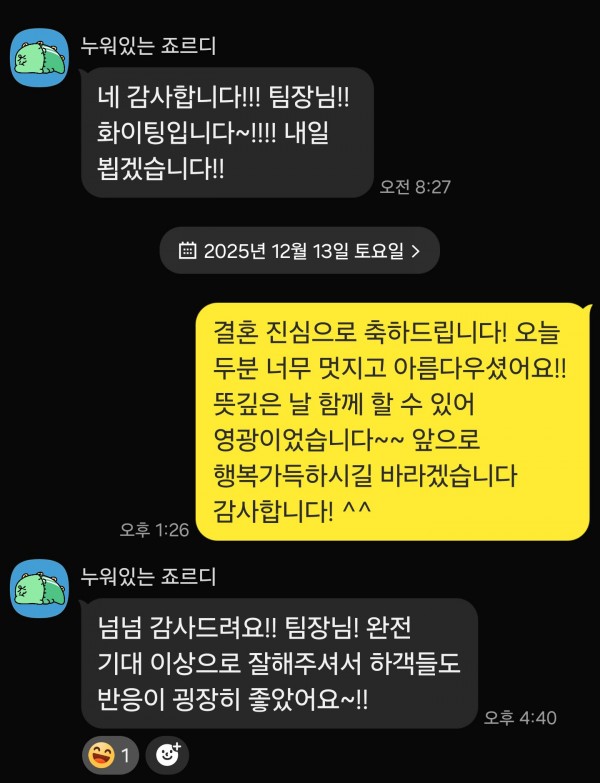This screenshot has height=783, width=600.
Task: Open 누워있는 죠르디 profile picture on first message
Action: point(39,60)
